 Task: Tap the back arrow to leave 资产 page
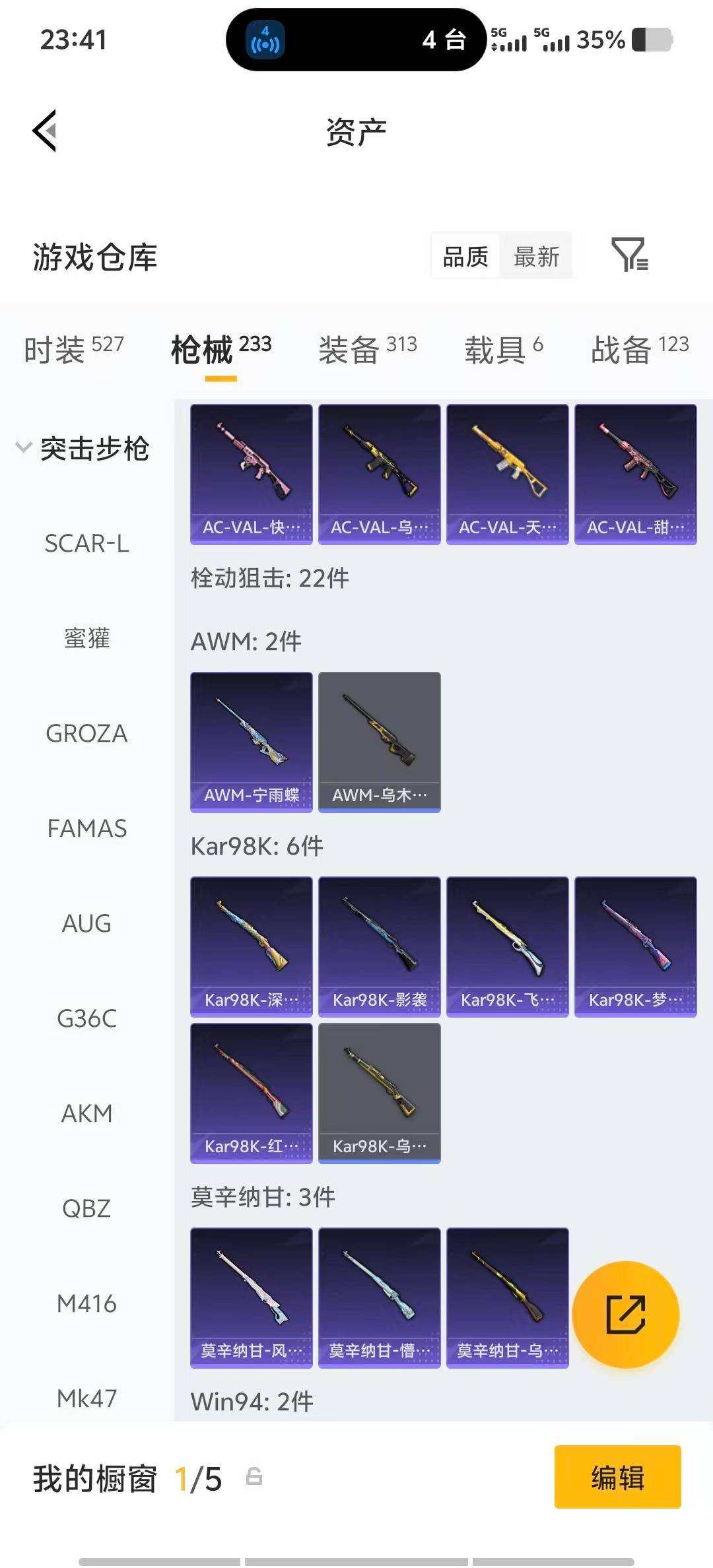pos(44,129)
